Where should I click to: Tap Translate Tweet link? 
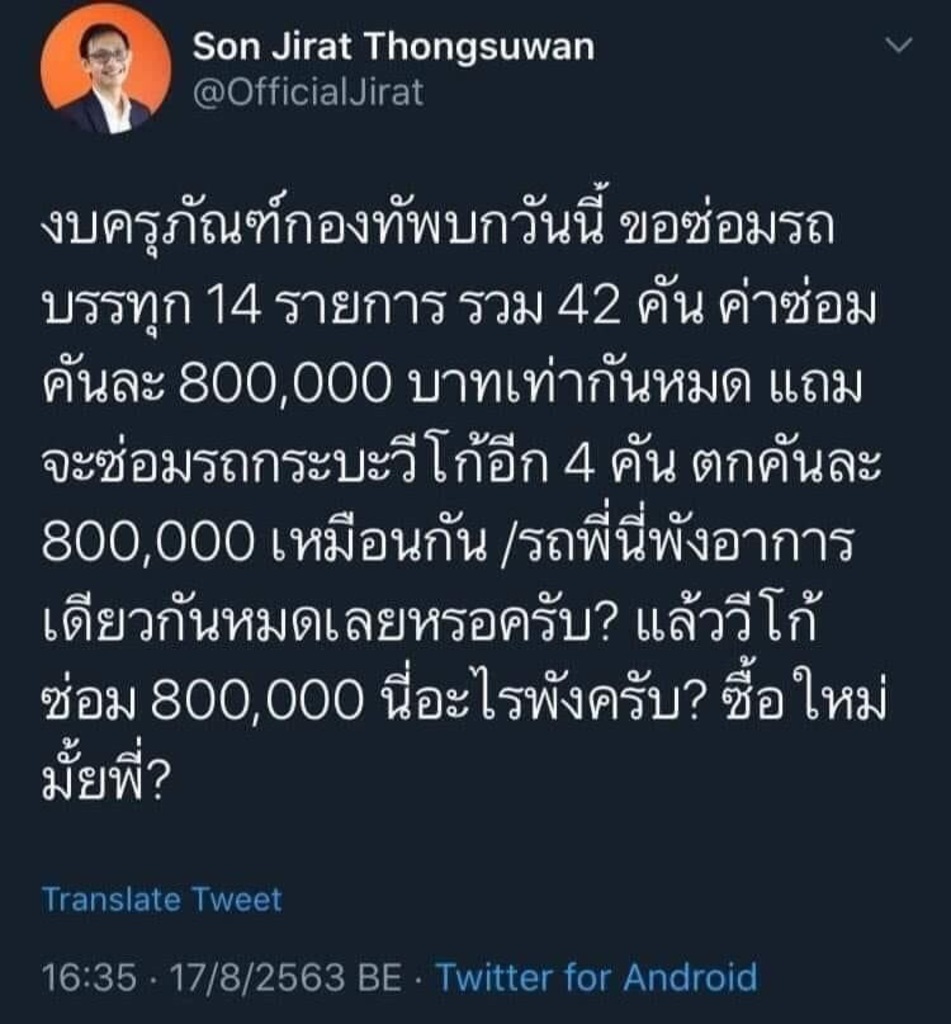point(162,899)
